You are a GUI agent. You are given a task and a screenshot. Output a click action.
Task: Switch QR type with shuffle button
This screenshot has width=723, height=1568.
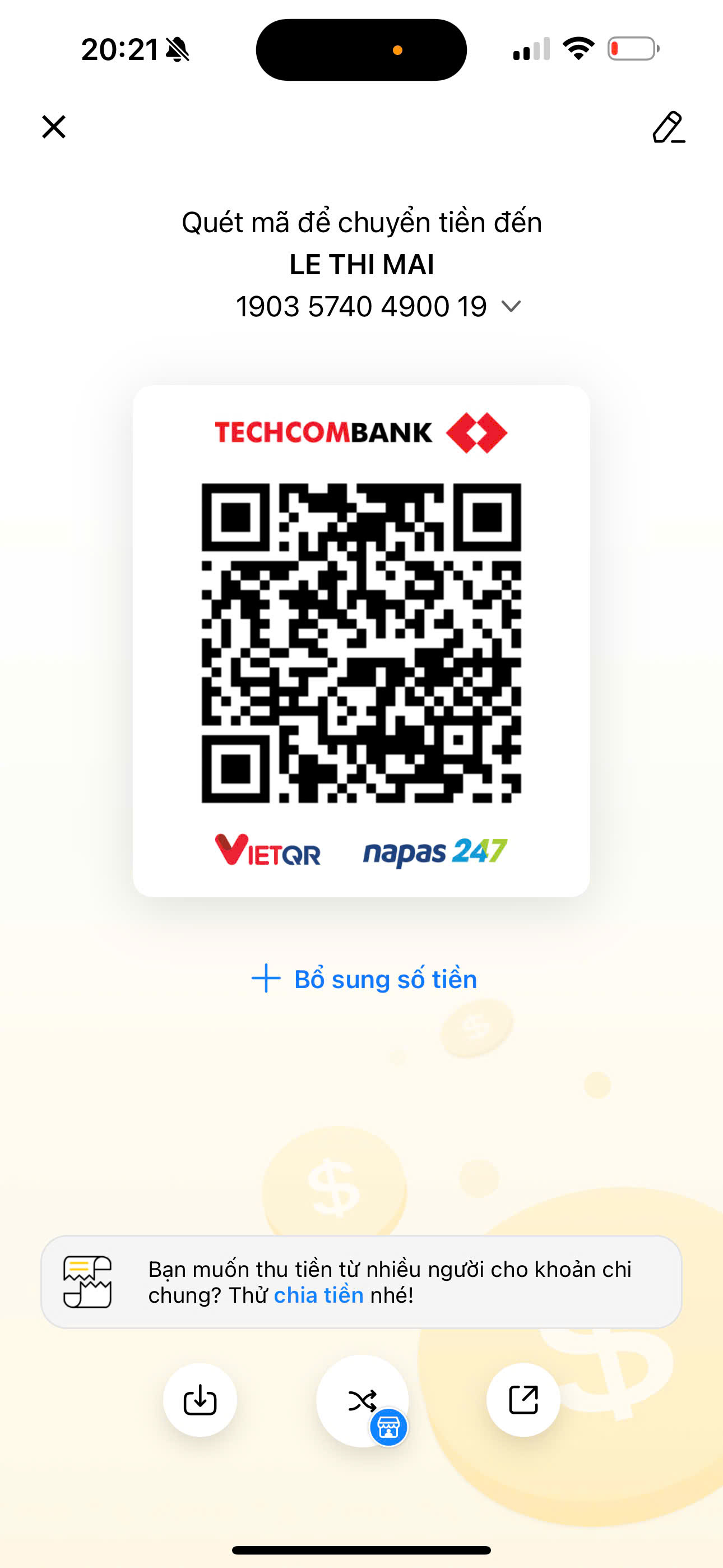(x=362, y=1401)
